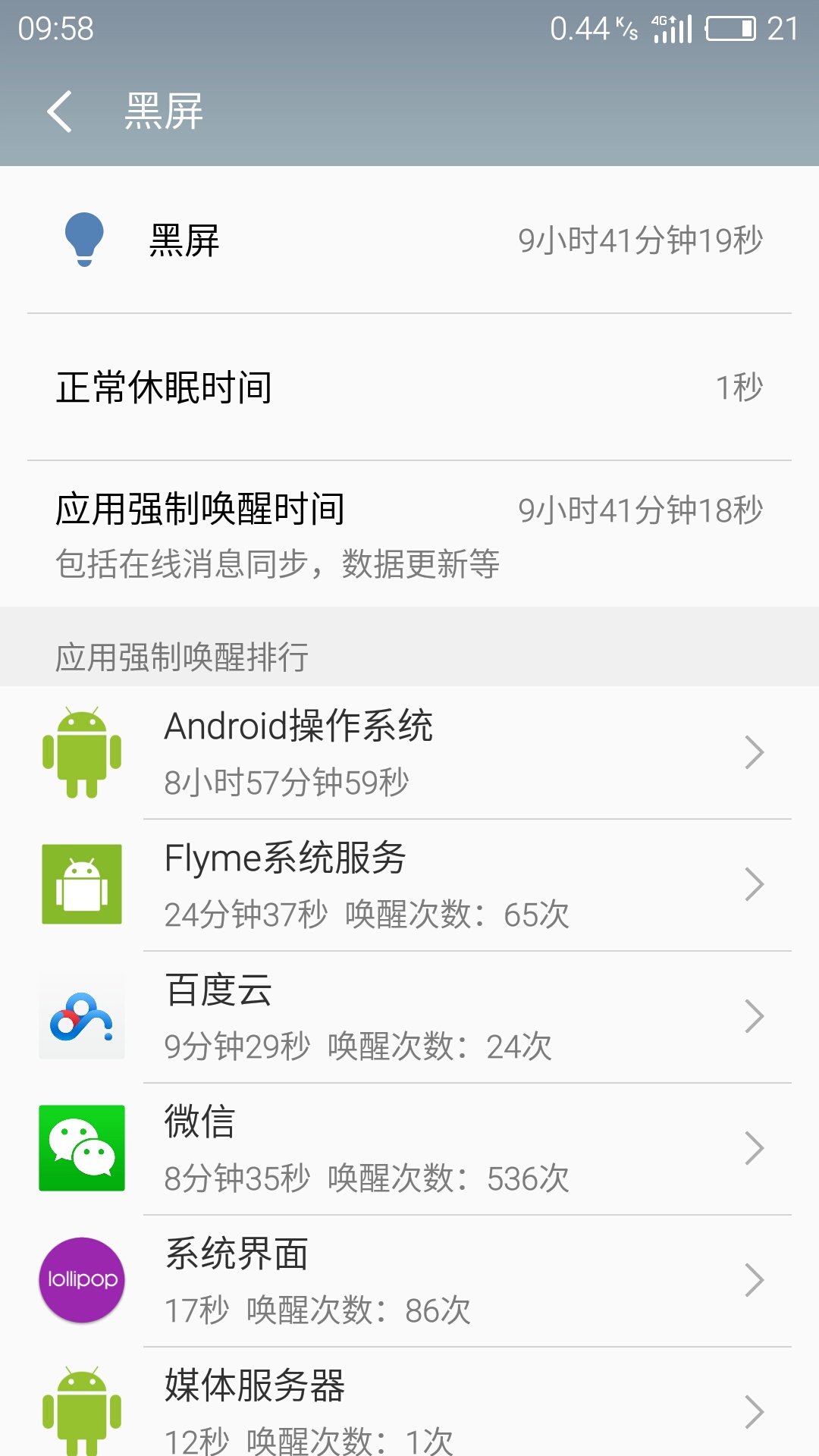
Task: Expand details for Android操作系统 entry
Action: click(755, 752)
